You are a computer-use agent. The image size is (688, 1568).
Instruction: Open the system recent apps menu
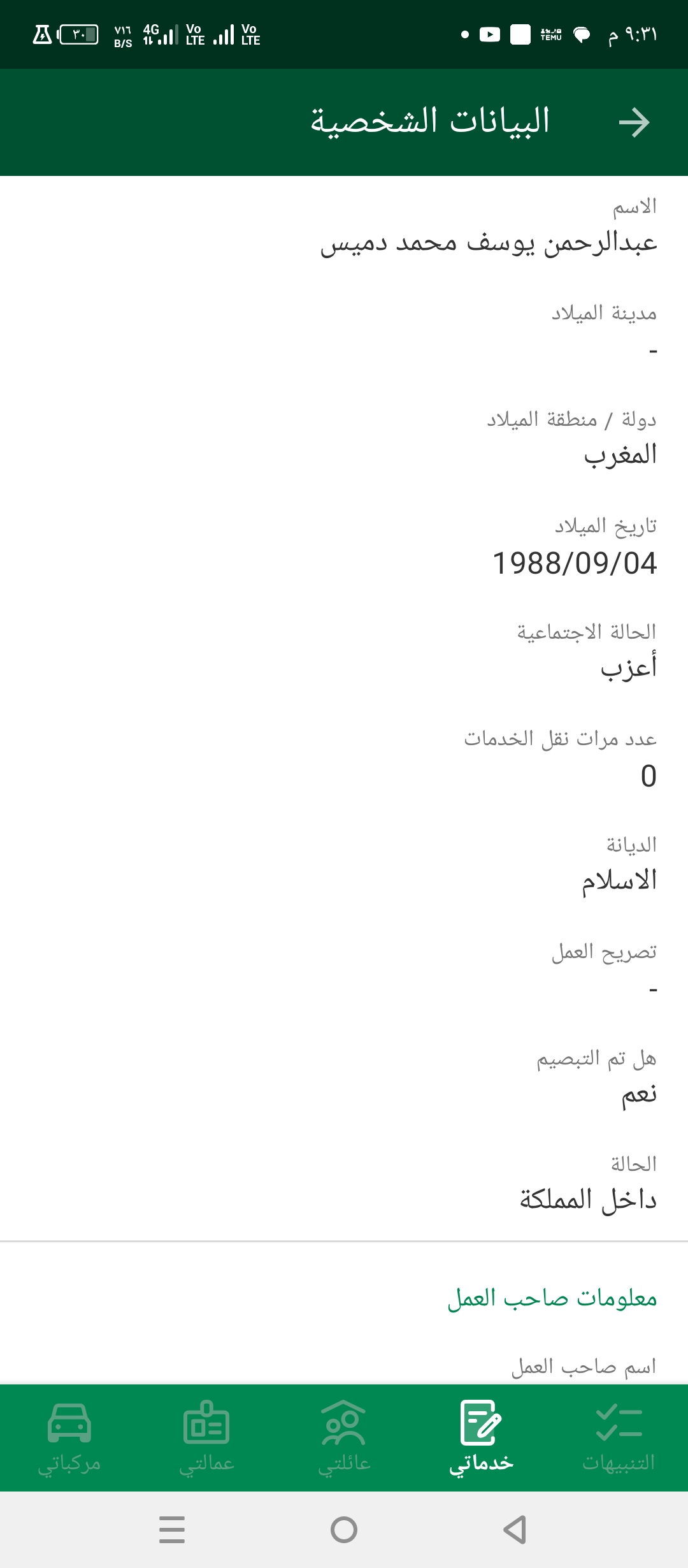pos(172,1529)
